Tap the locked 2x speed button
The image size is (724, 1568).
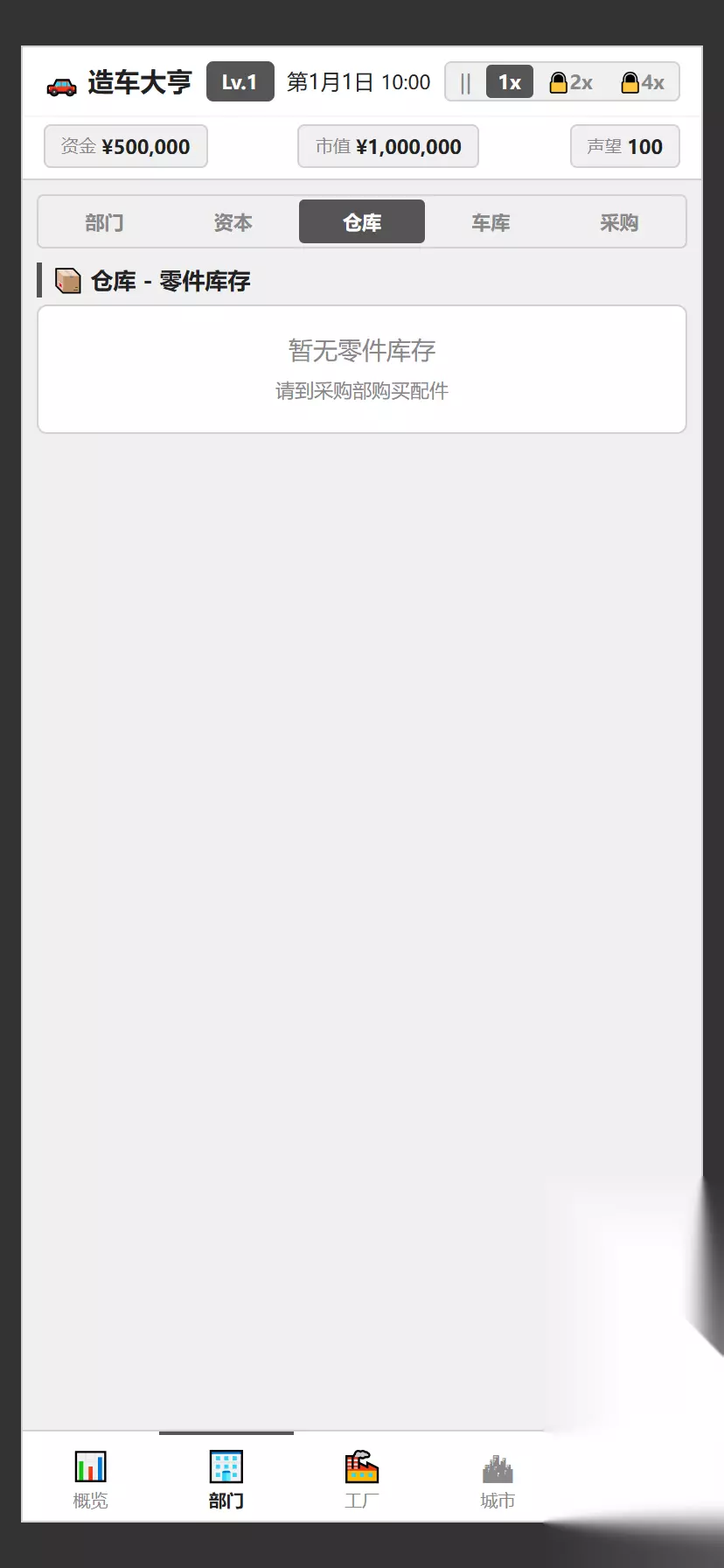point(570,82)
